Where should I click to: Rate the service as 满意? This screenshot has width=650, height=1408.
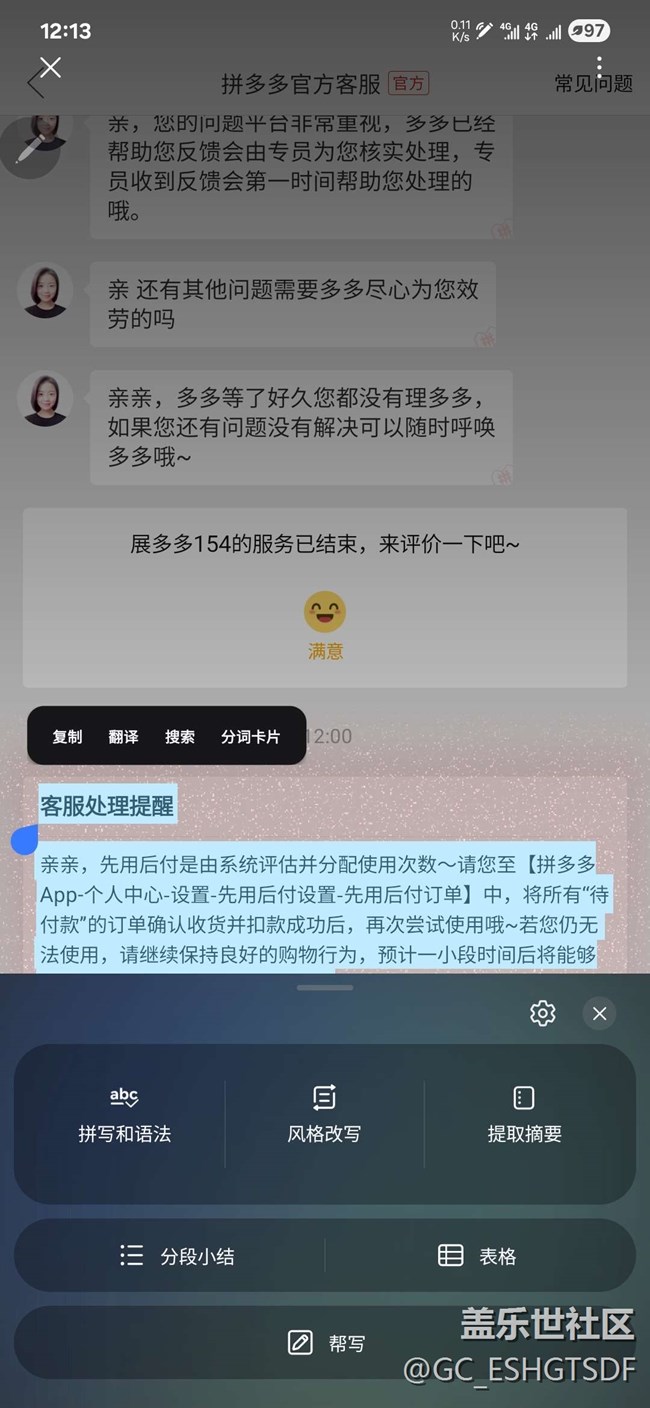325,626
